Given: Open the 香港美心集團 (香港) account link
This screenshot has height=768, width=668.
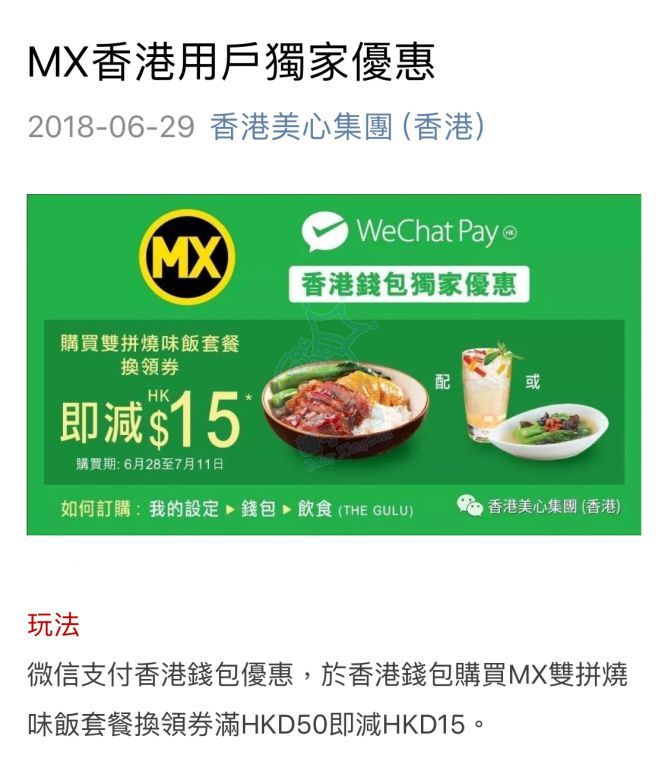Looking at the screenshot, I should pos(348,127).
